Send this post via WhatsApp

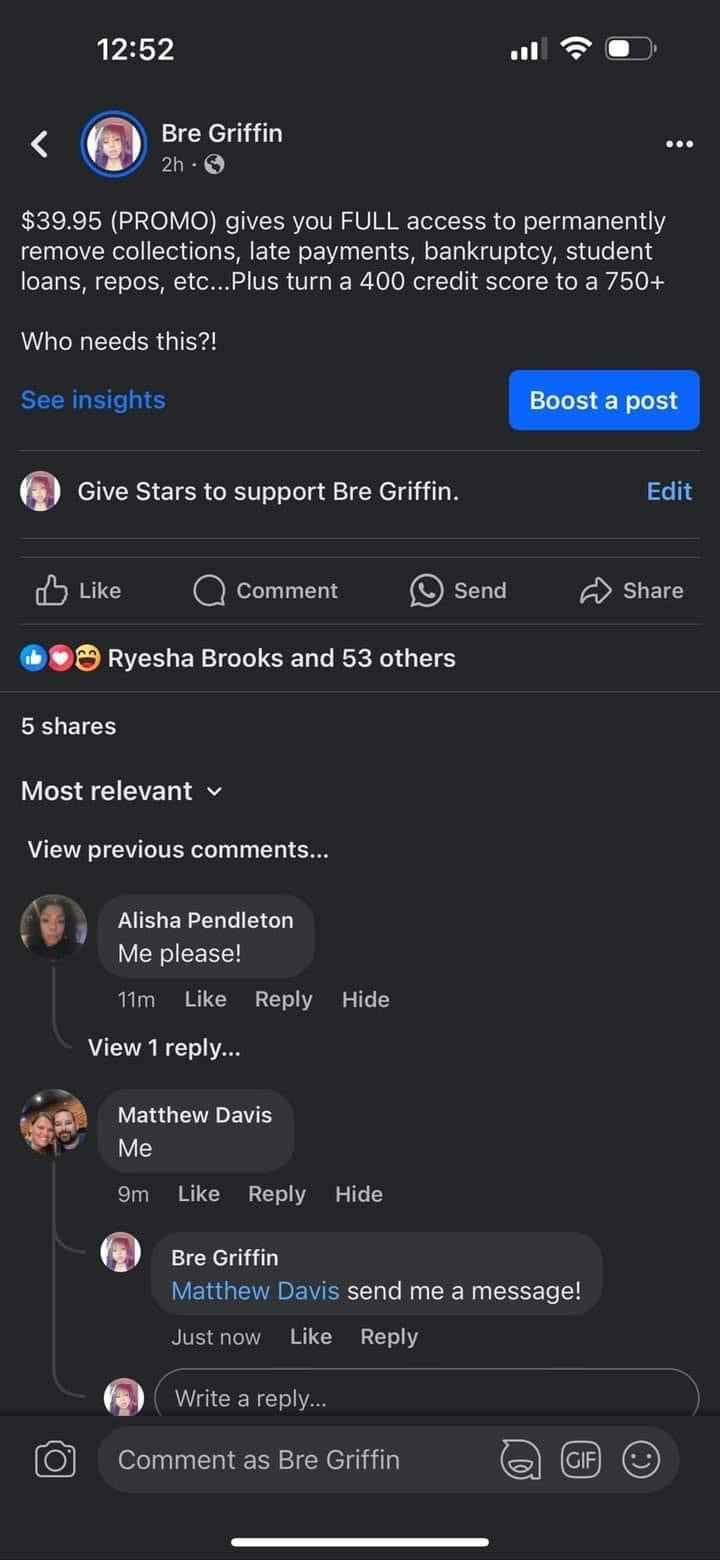click(458, 591)
